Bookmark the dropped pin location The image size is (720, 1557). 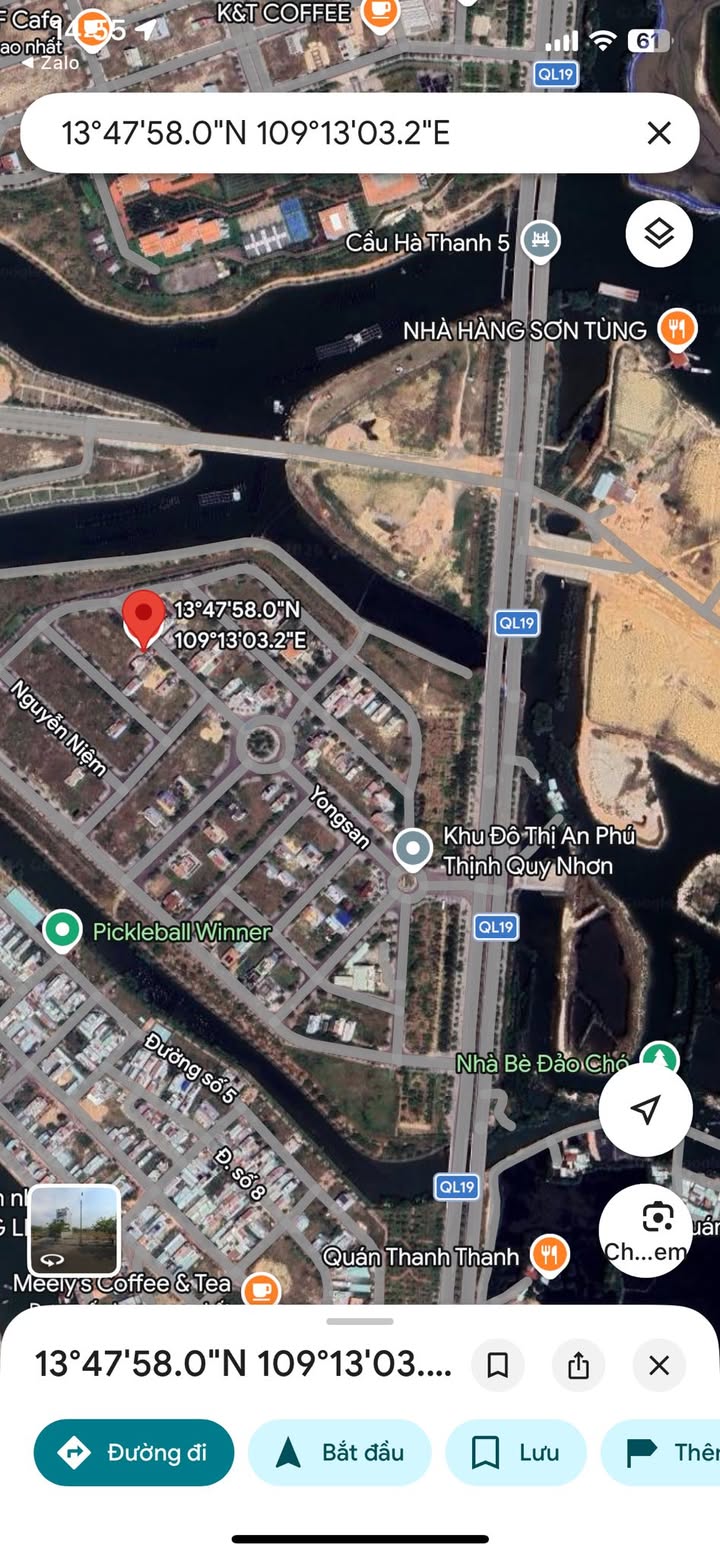pyautogui.click(x=498, y=1365)
